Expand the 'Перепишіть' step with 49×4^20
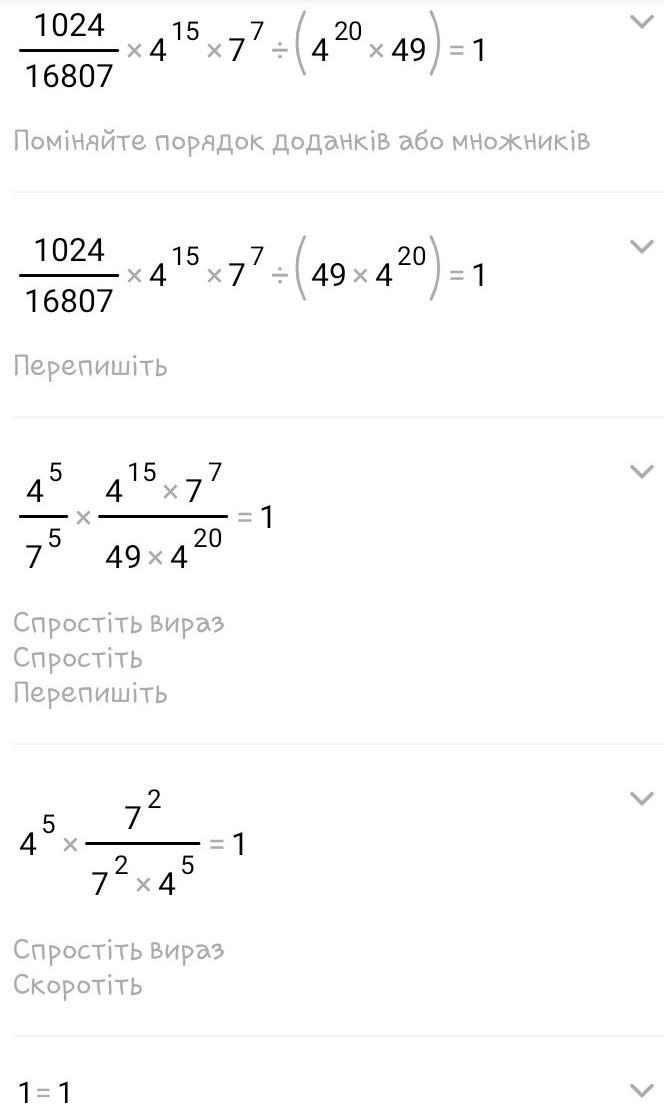This screenshot has height=1111, width=664. coord(641,246)
